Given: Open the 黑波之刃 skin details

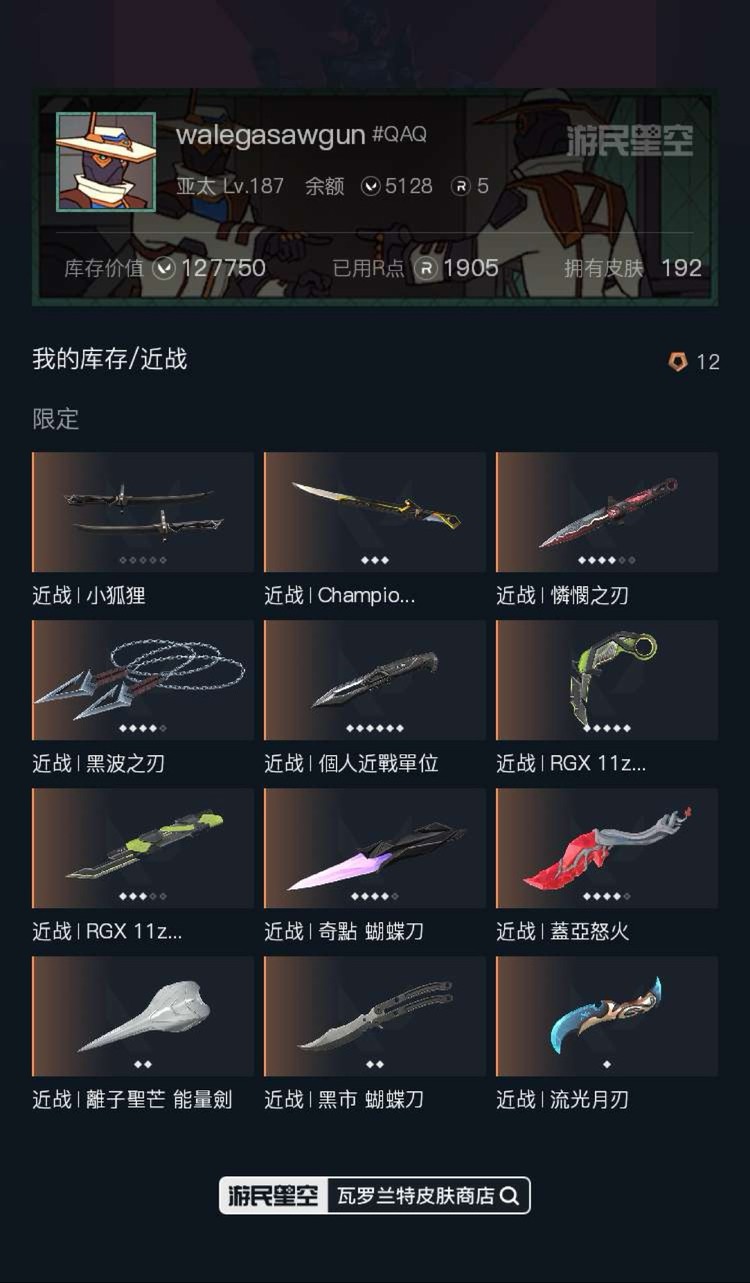Looking at the screenshot, I should pyautogui.click(x=142, y=679).
